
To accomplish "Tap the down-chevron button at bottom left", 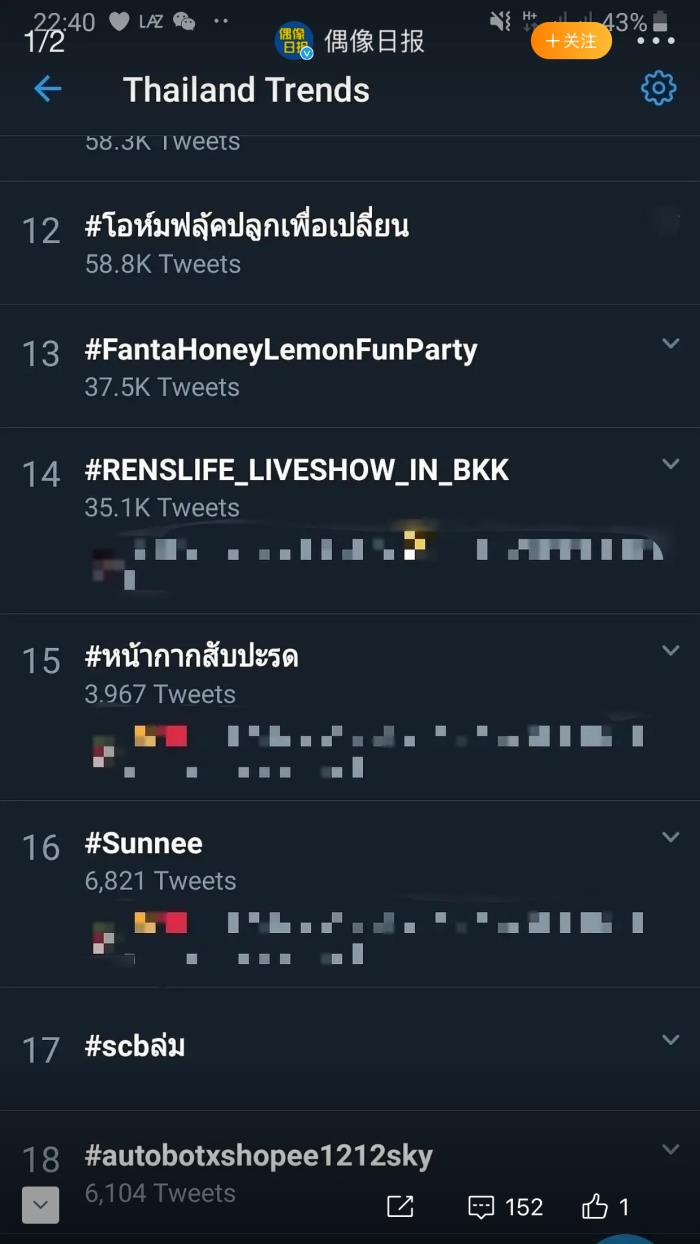I will click(41, 1205).
